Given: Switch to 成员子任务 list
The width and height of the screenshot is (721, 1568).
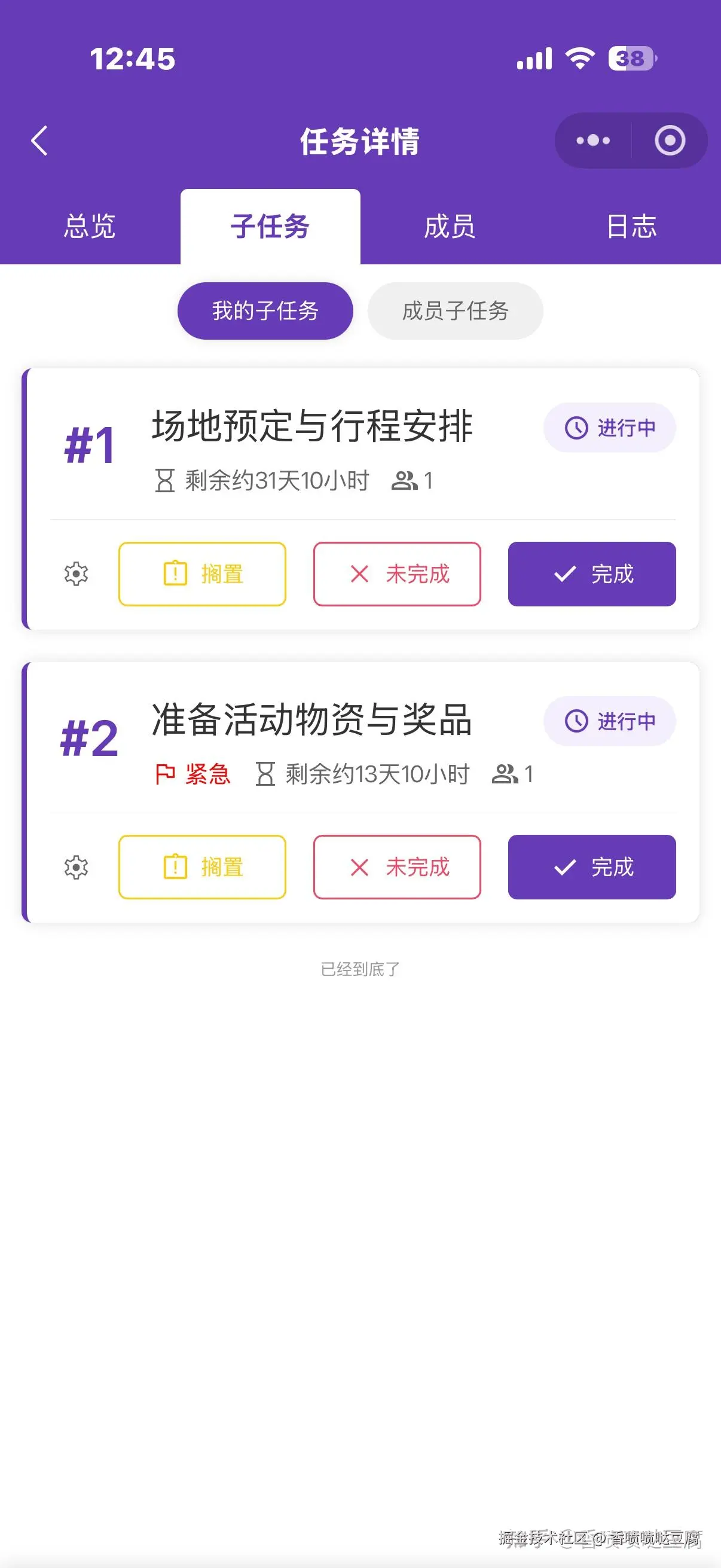Looking at the screenshot, I should [x=455, y=311].
